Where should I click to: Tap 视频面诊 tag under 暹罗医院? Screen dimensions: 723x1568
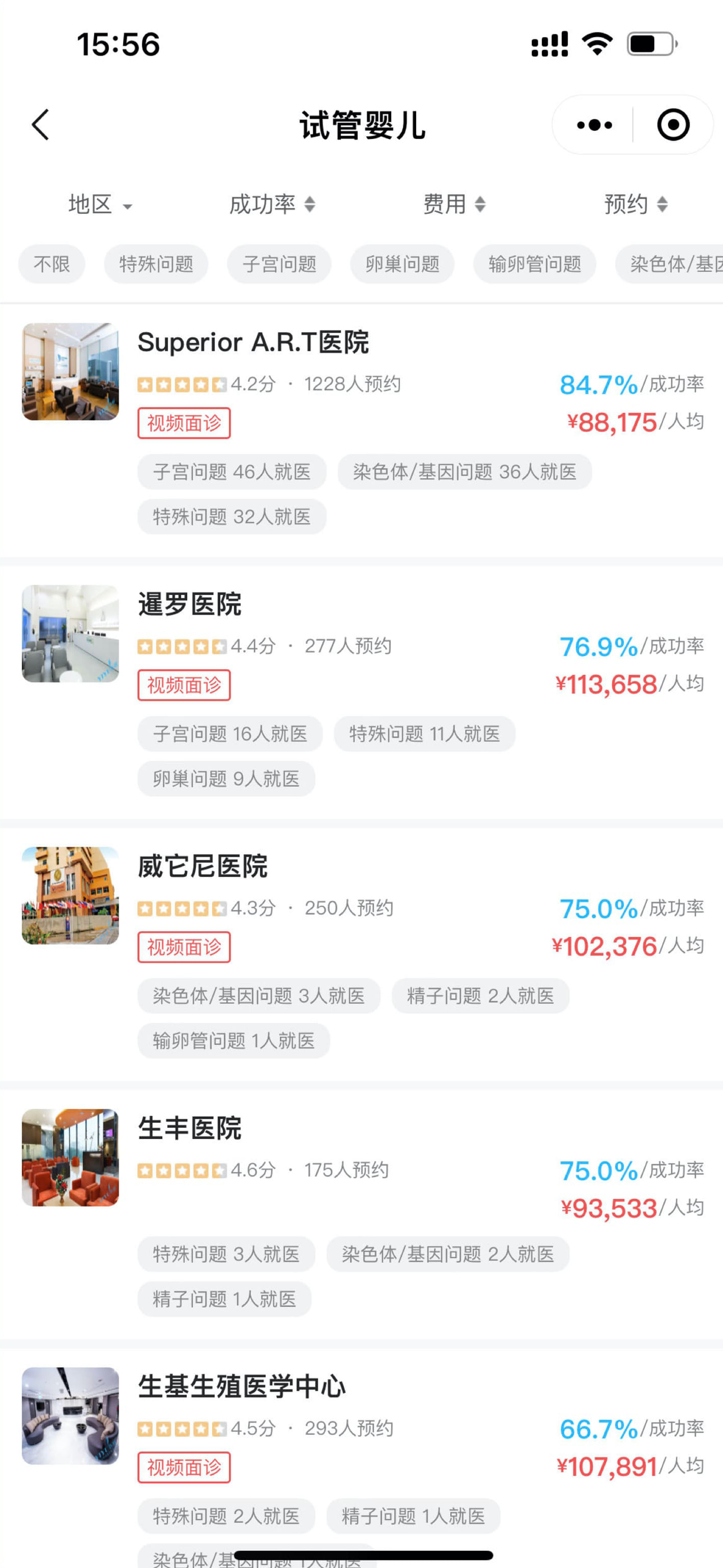tap(184, 685)
